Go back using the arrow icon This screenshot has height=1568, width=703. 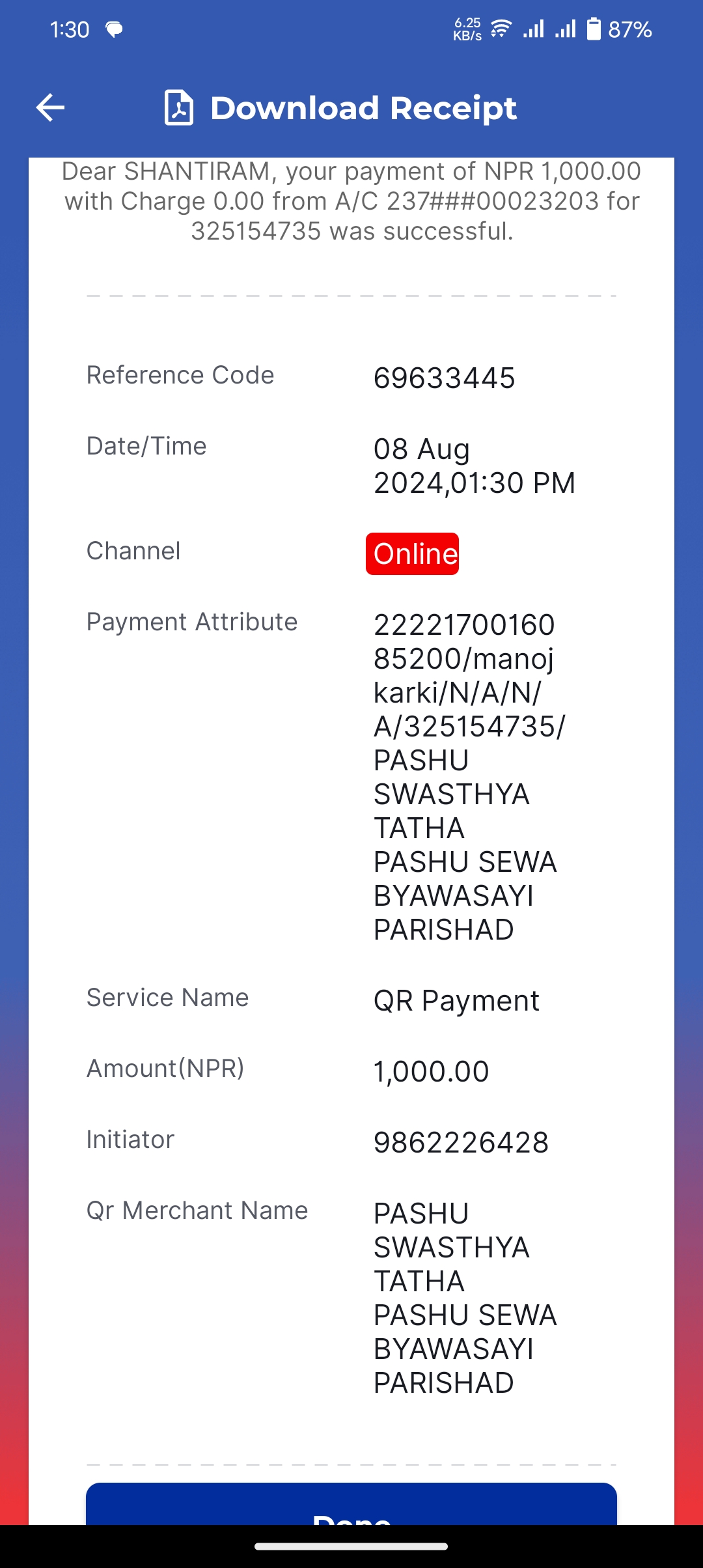click(x=50, y=107)
